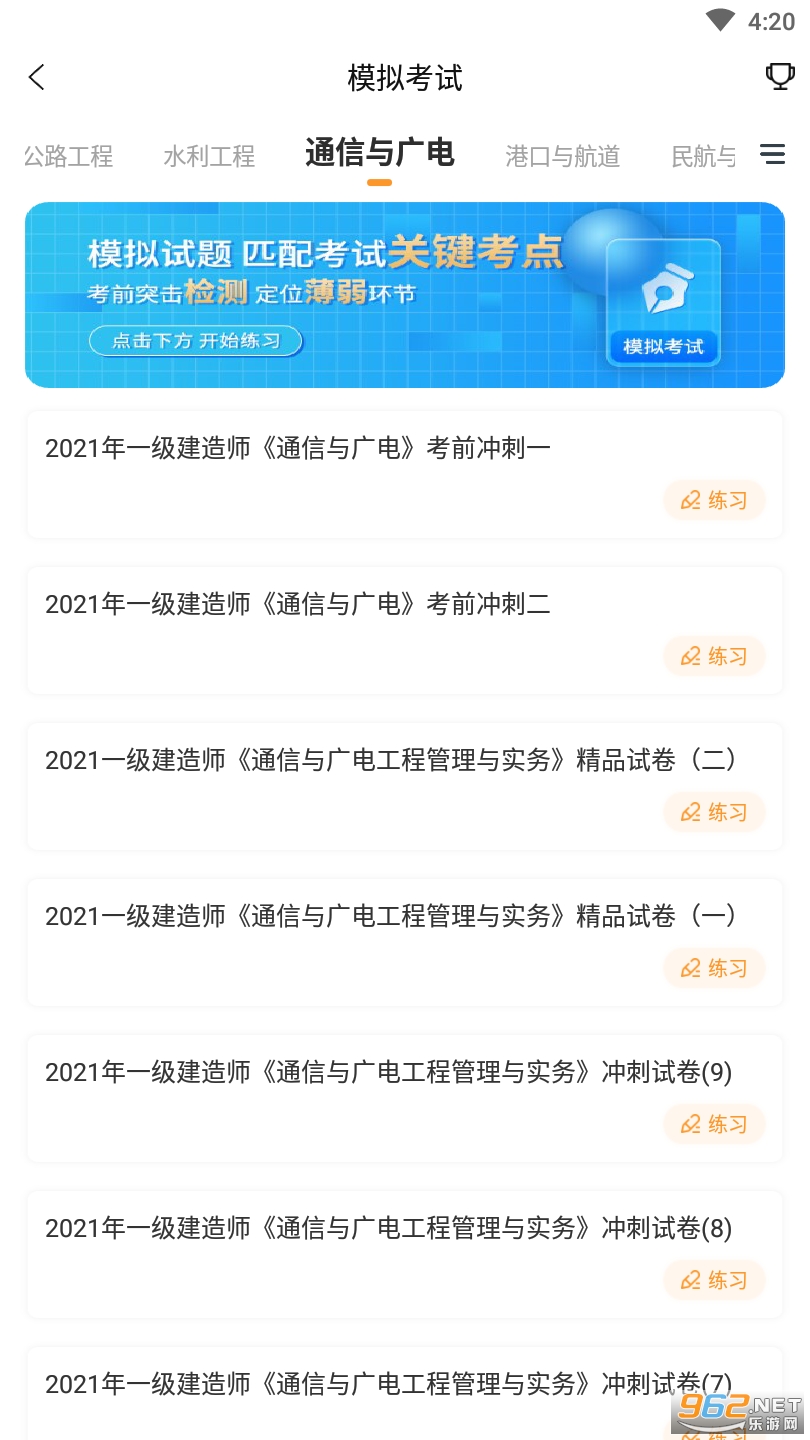The height and width of the screenshot is (1440, 810).
Task: Switch to the 水利工程 tab
Action: [x=209, y=156]
